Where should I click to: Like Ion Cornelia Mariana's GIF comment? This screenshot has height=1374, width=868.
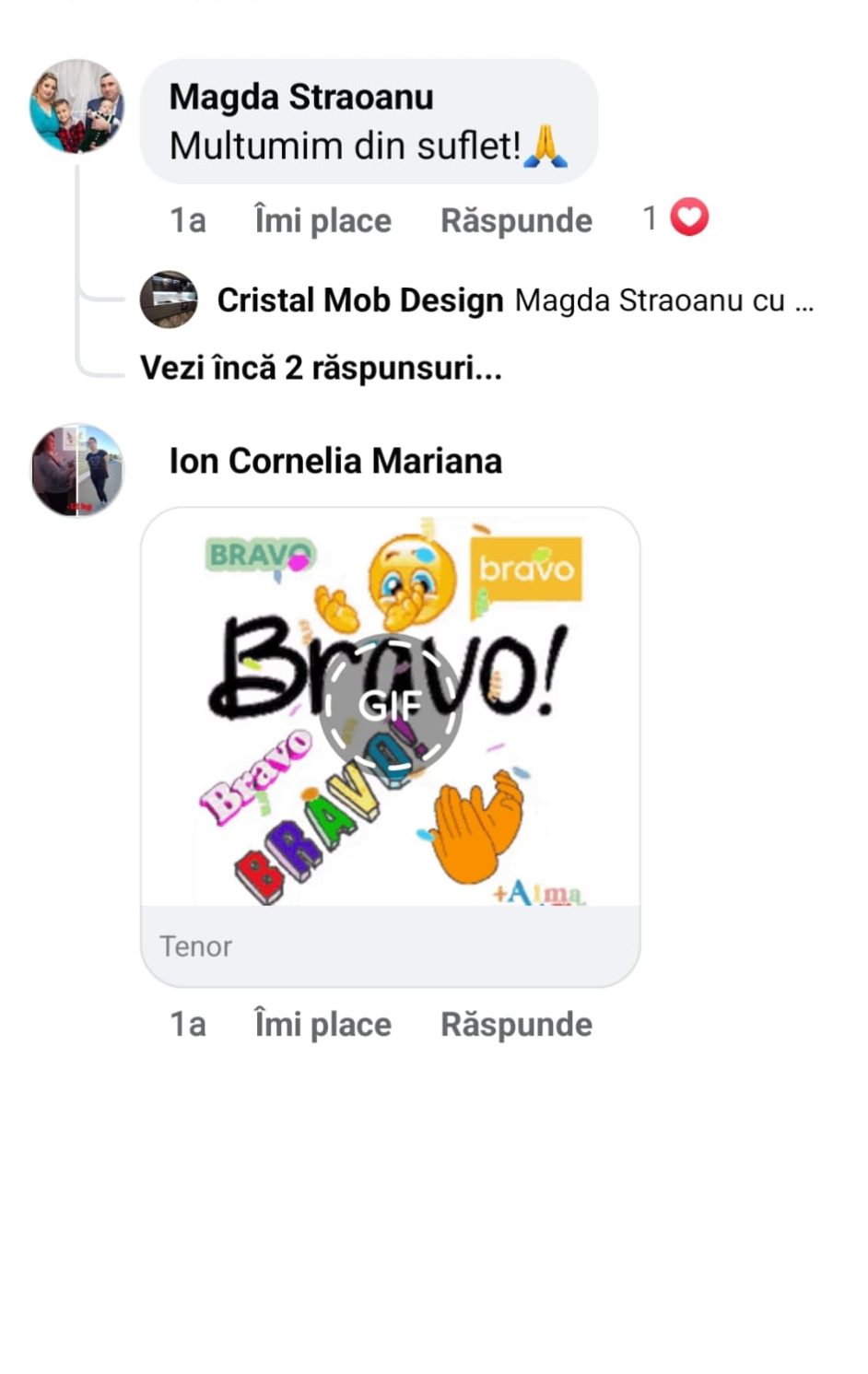coord(323,1025)
